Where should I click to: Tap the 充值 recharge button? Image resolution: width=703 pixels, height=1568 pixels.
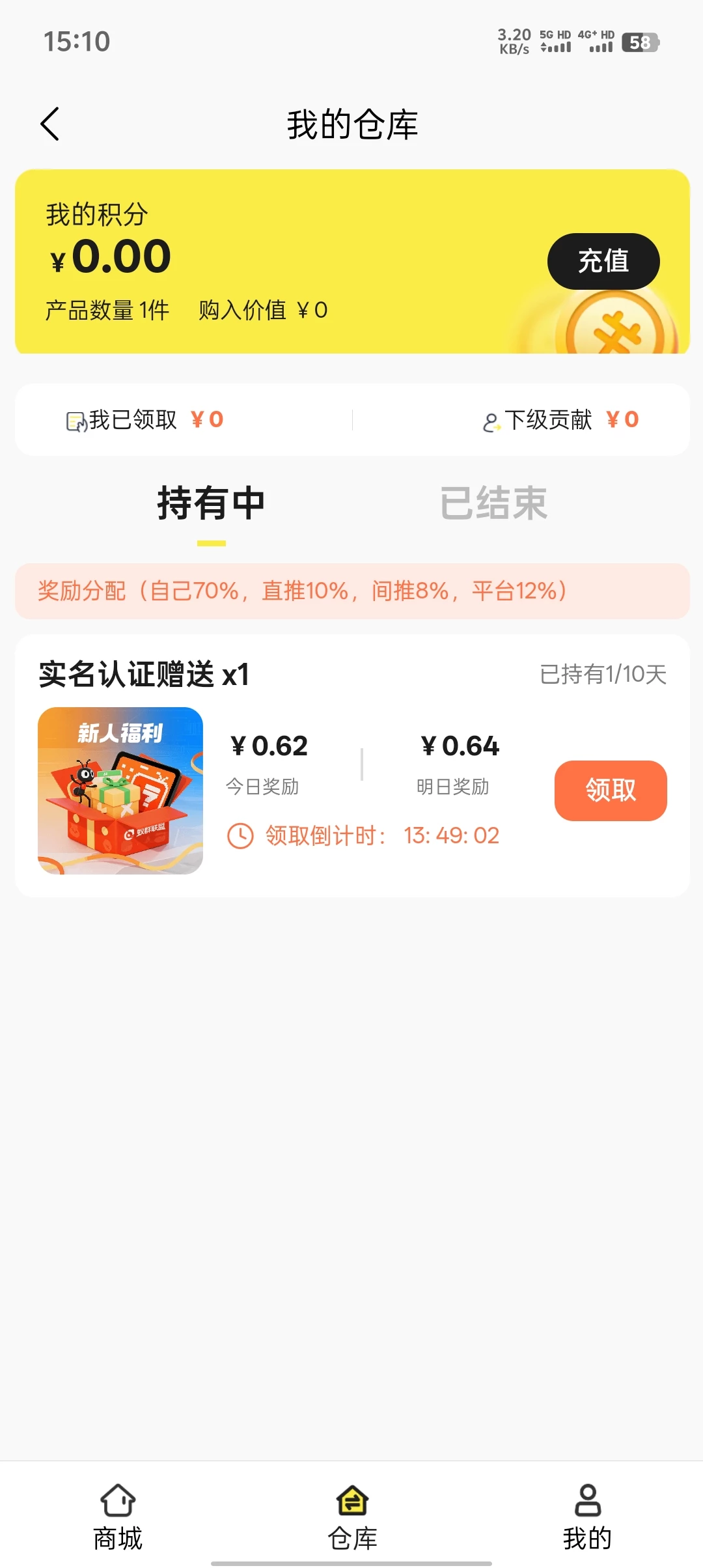tap(603, 261)
